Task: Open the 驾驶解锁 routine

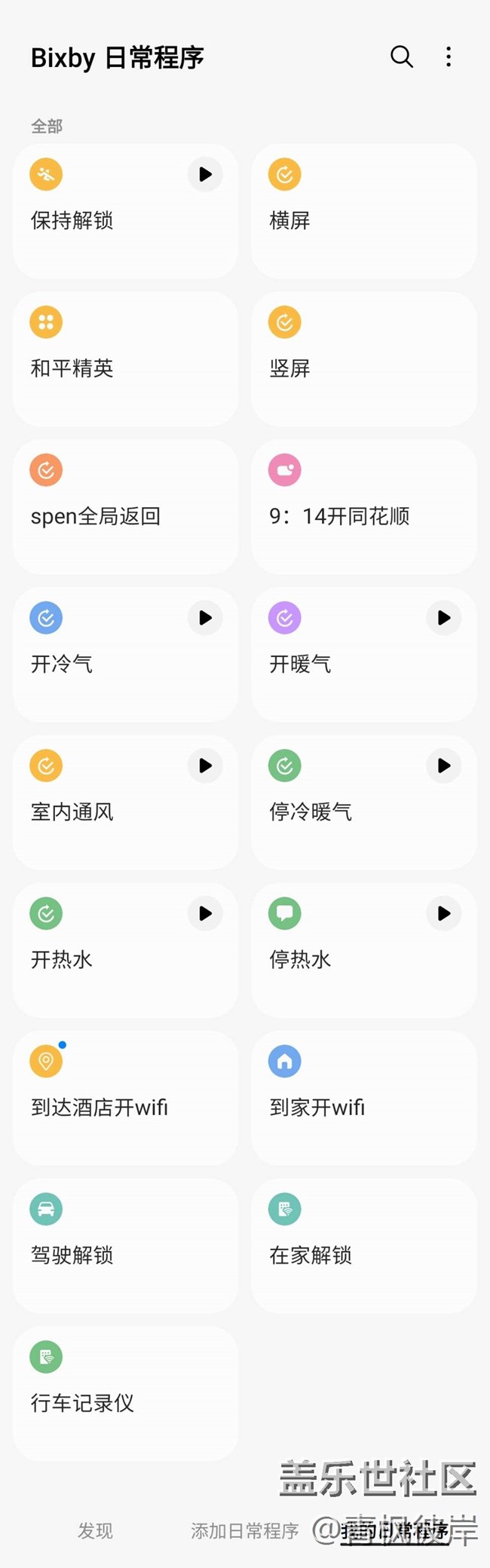Action: (126, 1246)
